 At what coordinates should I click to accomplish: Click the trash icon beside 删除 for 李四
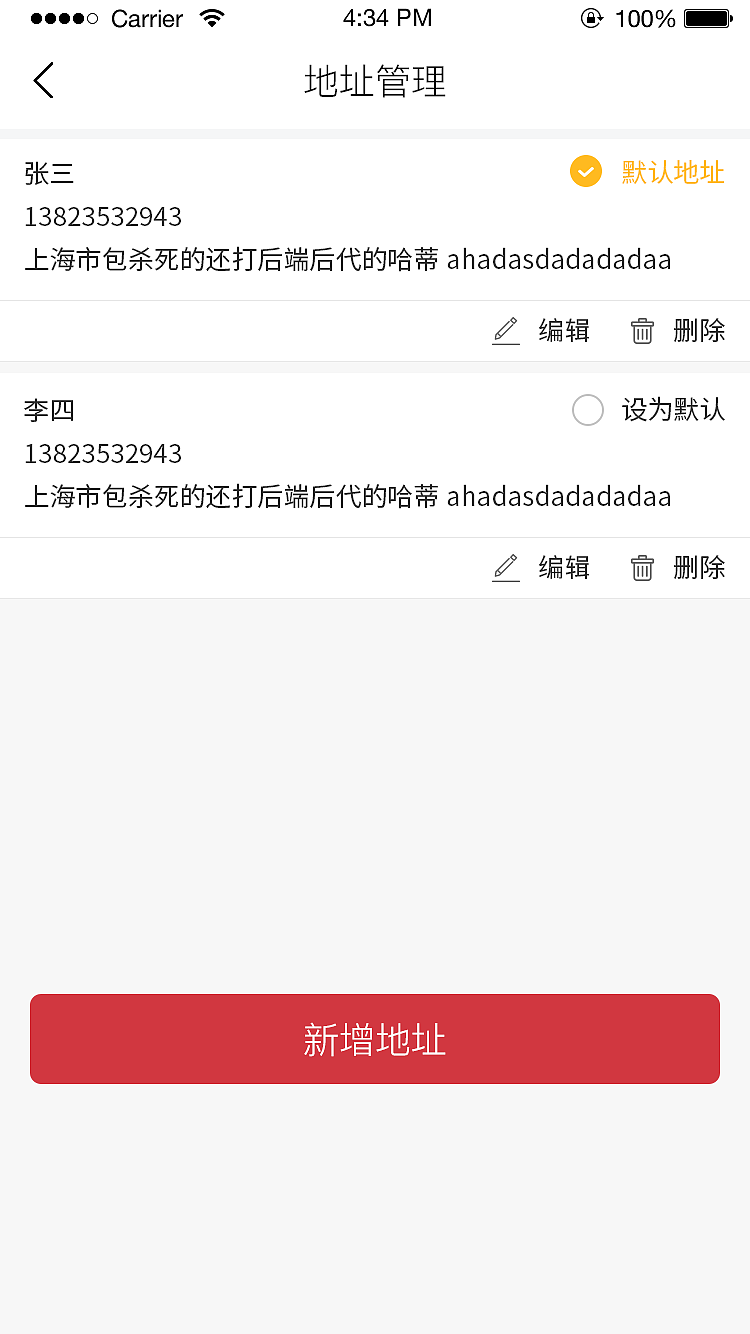(642, 567)
